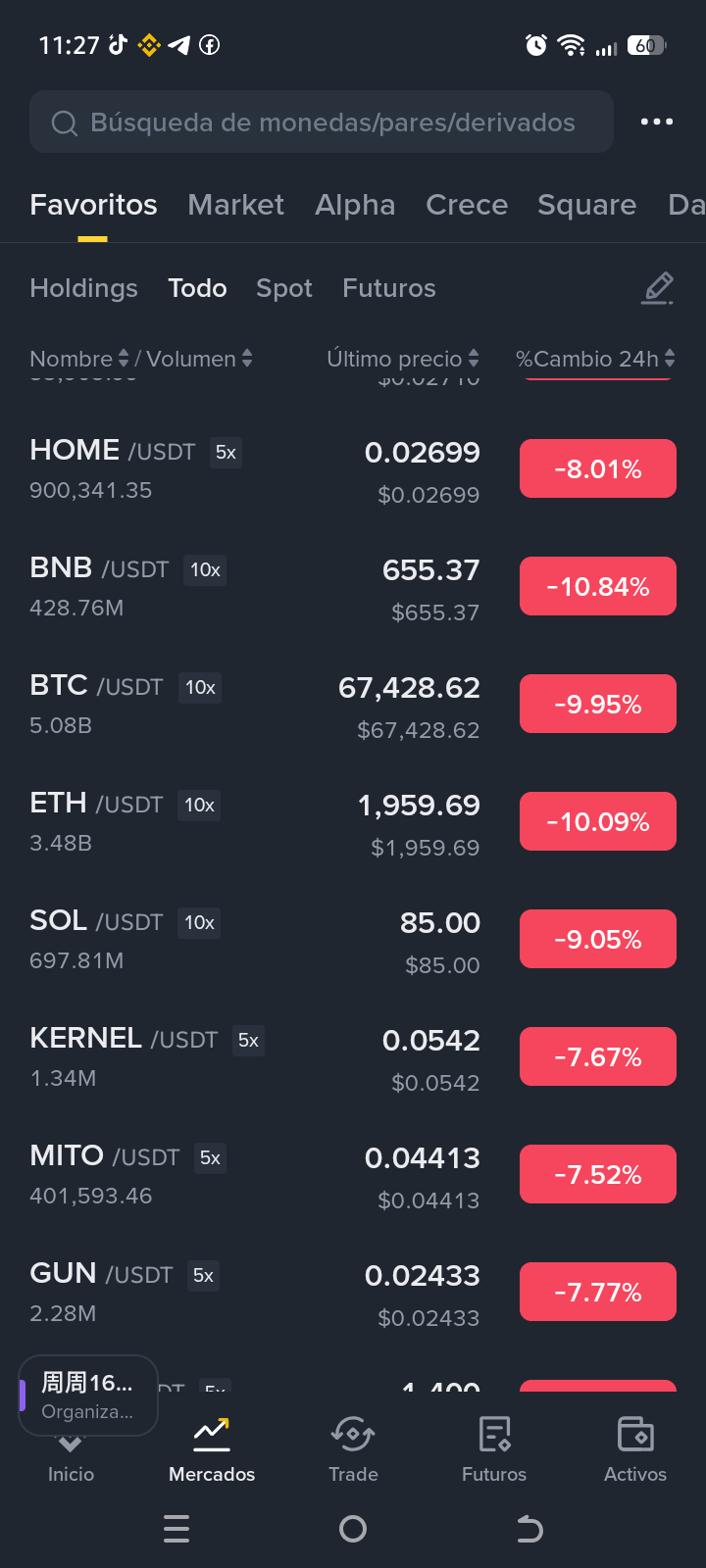The height and width of the screenshot is (1568, 706).
Task: Tap the BNB -10.84% change badge
Action: (597, 586)
